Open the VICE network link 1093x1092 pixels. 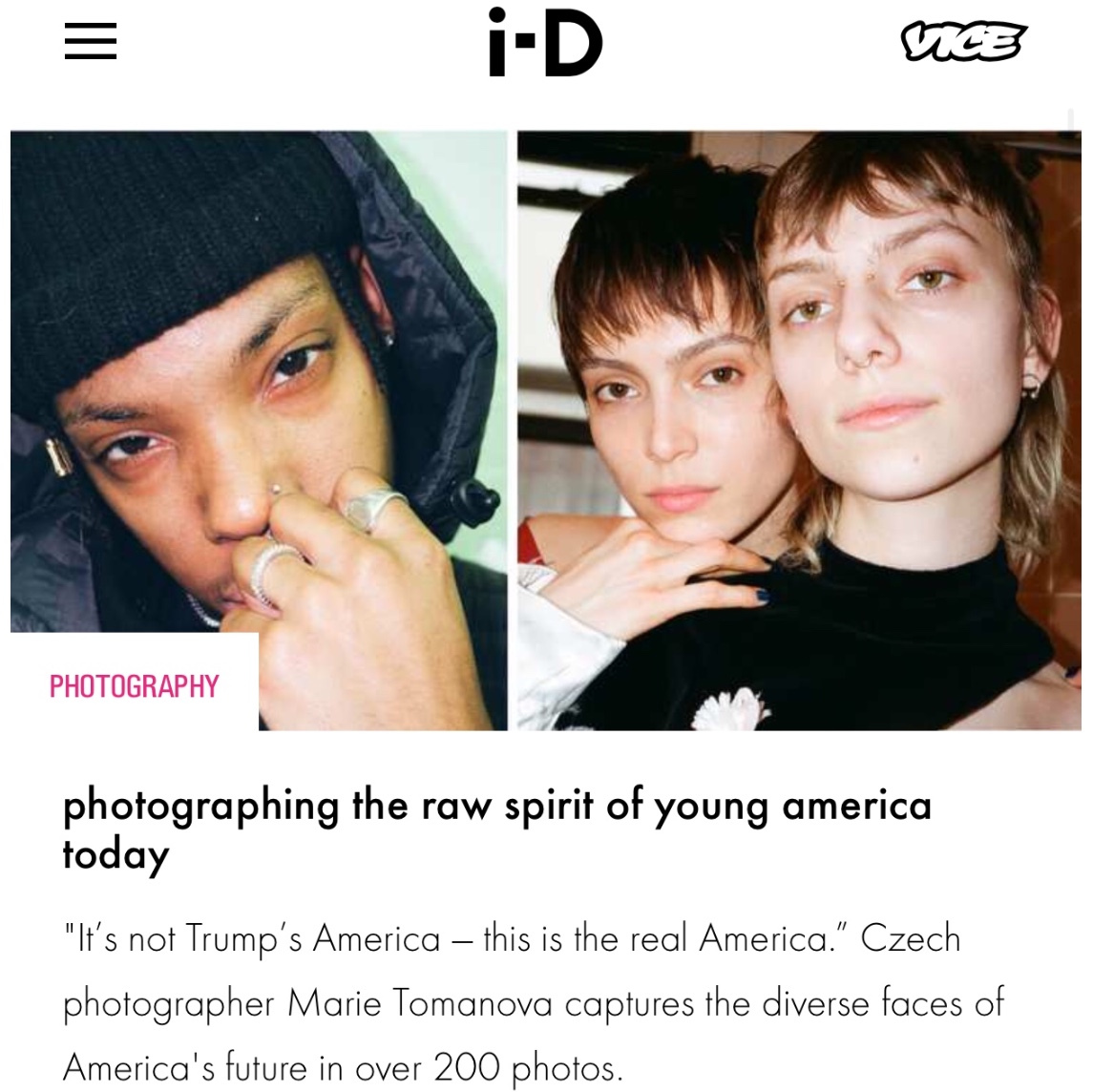coord(964,42)
